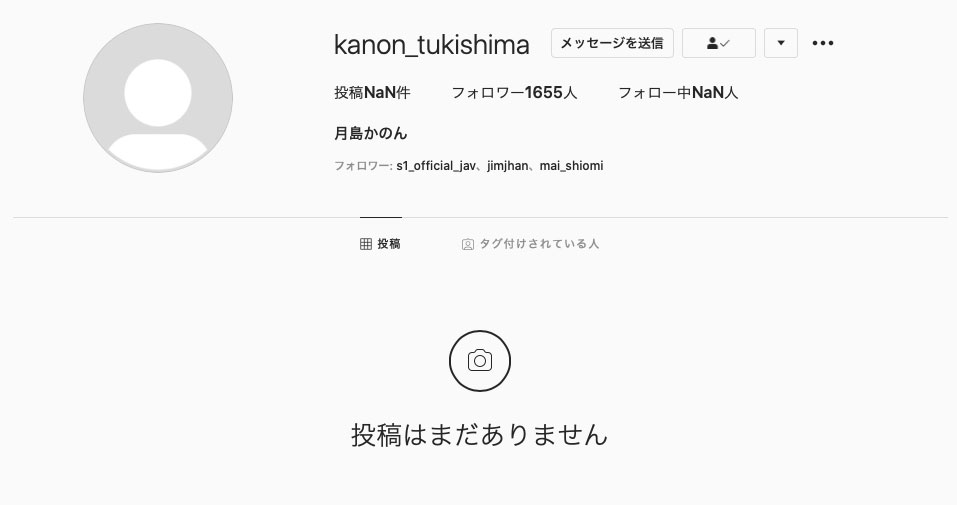
Task: View the profile picture avatar
Action: (x=158, y=98)
